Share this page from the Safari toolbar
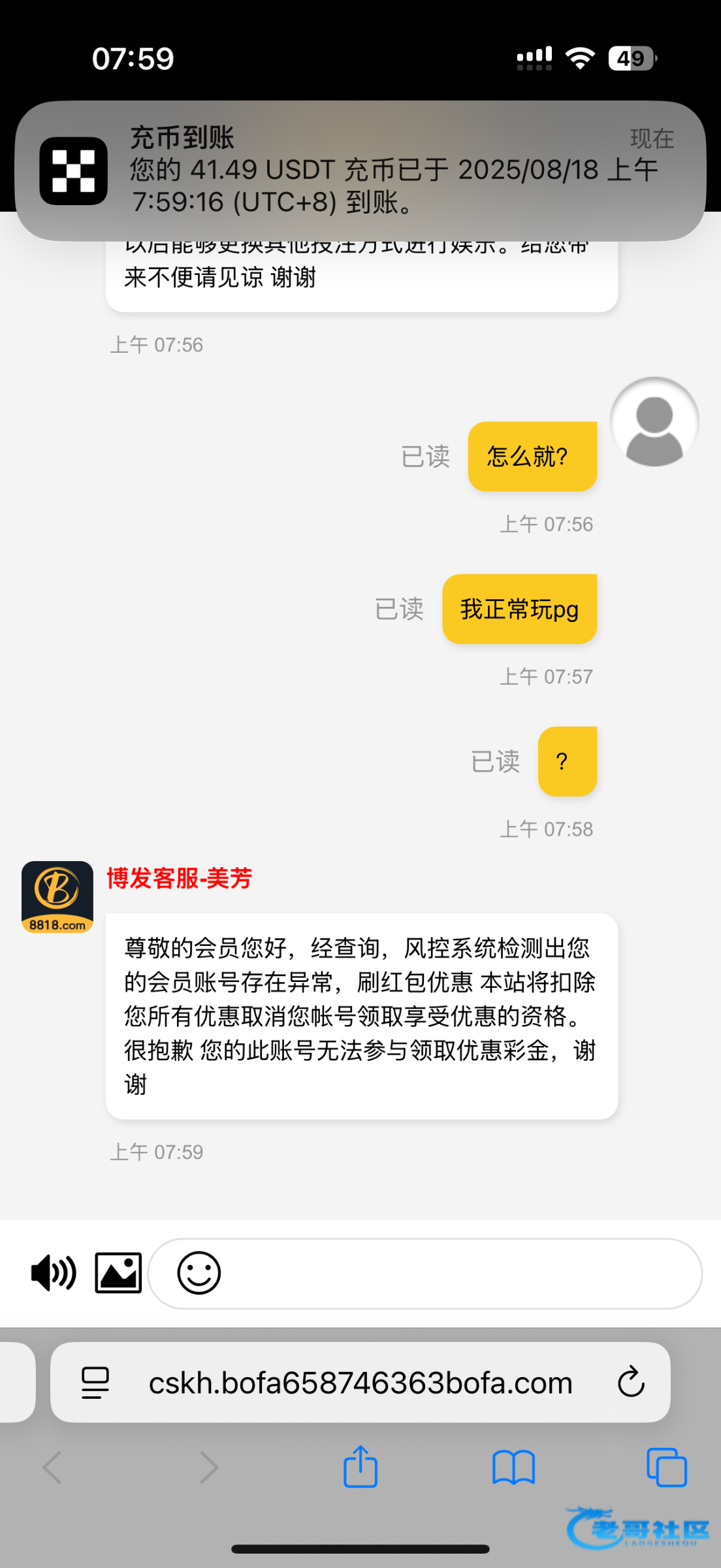 (x=360, y=1467)
